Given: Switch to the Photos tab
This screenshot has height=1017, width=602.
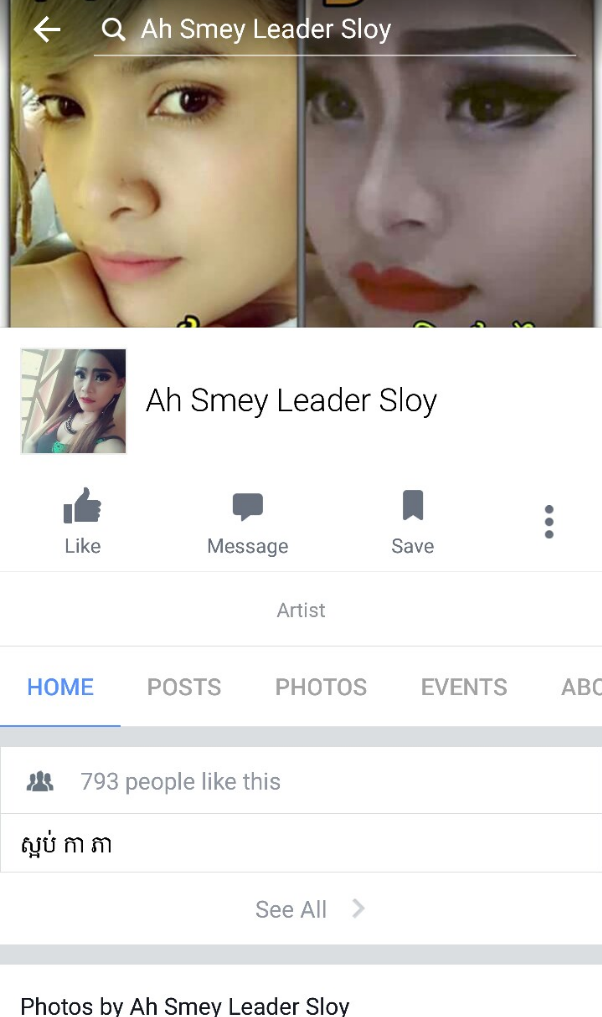Looking at the screenshot, I should click(321, 687).
